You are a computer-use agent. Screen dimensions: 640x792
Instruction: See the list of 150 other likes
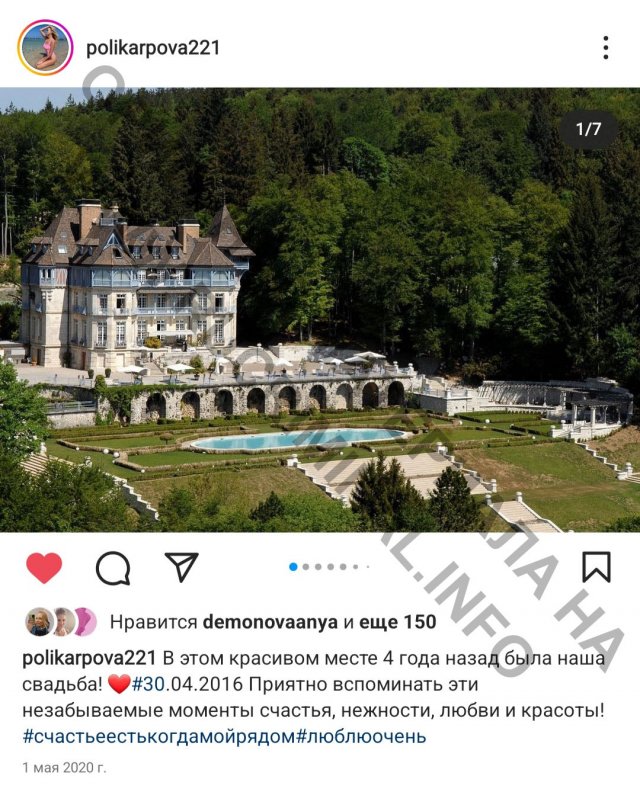[400, 622]
